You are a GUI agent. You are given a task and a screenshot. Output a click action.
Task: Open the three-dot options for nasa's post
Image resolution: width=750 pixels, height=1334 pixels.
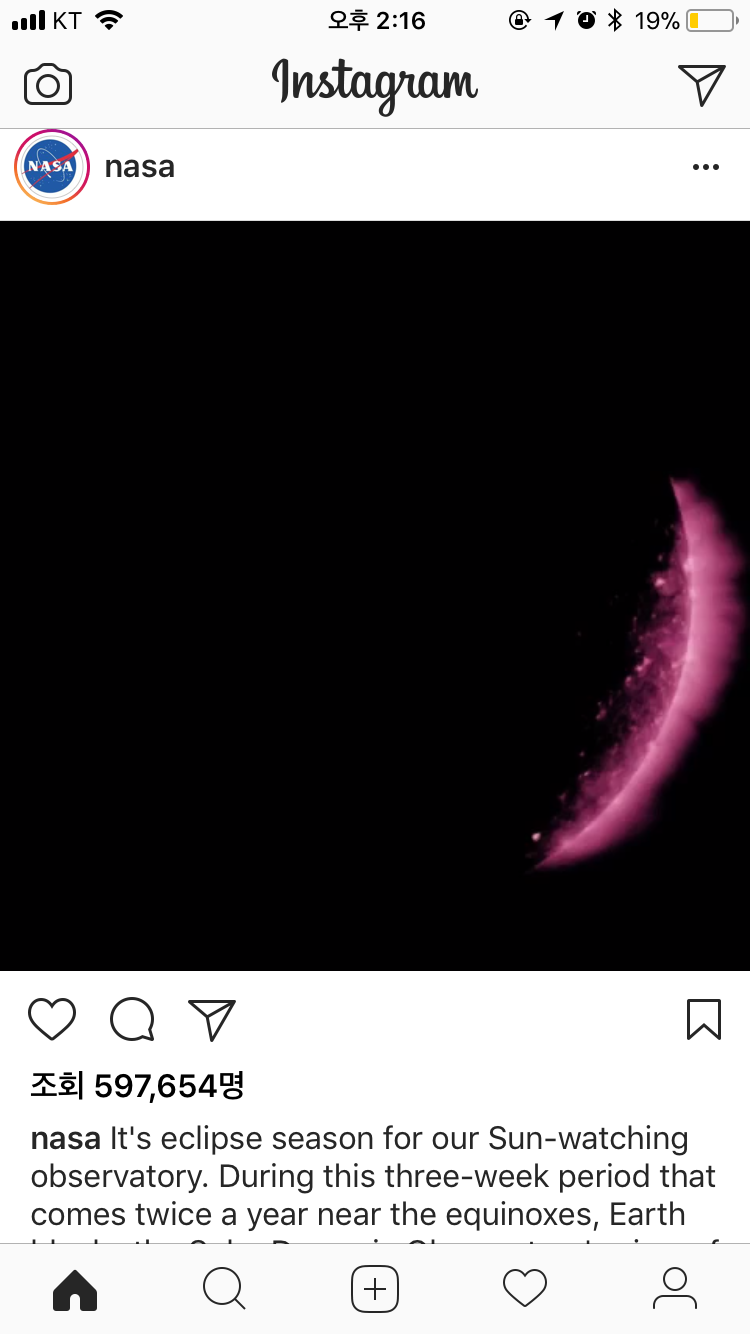pyautogui.click(x=705, y=167)
